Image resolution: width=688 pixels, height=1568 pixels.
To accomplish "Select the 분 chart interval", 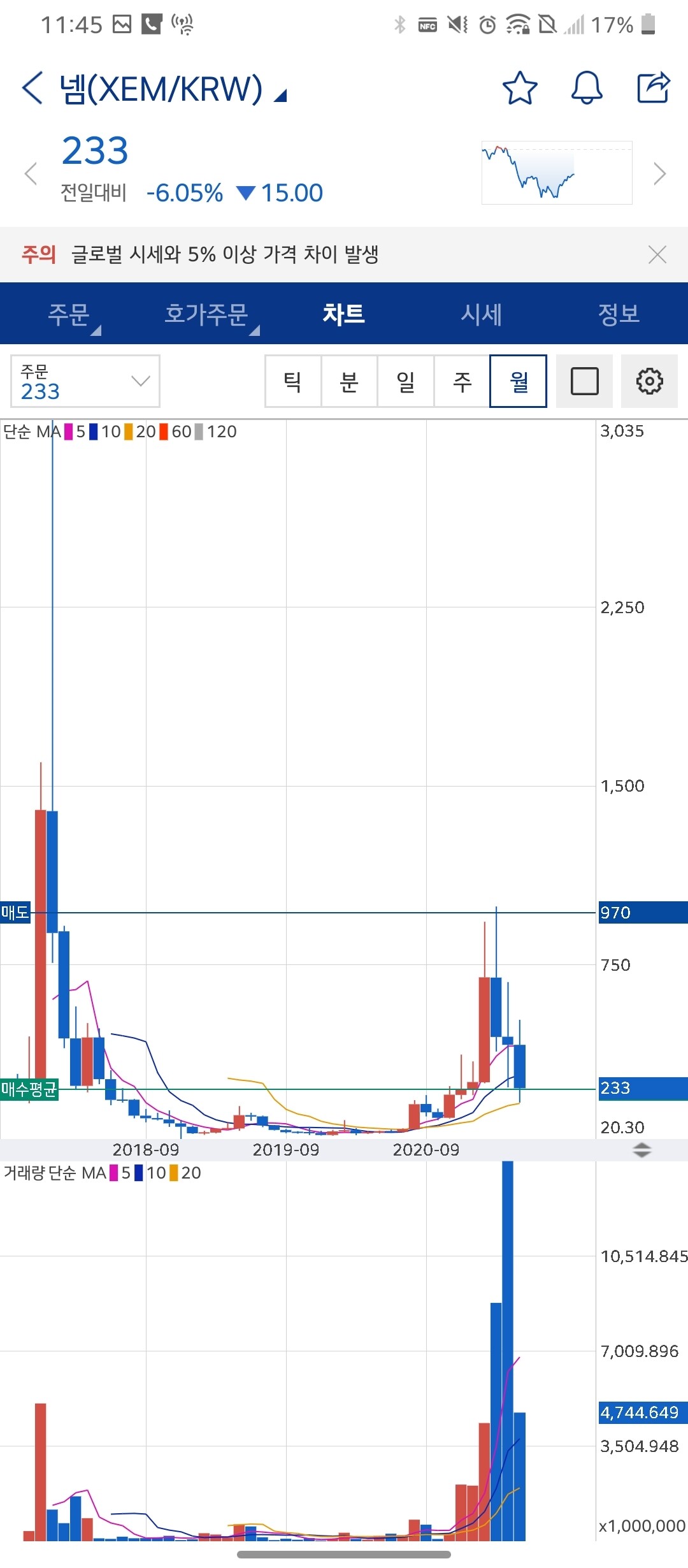I will [349, 381].
